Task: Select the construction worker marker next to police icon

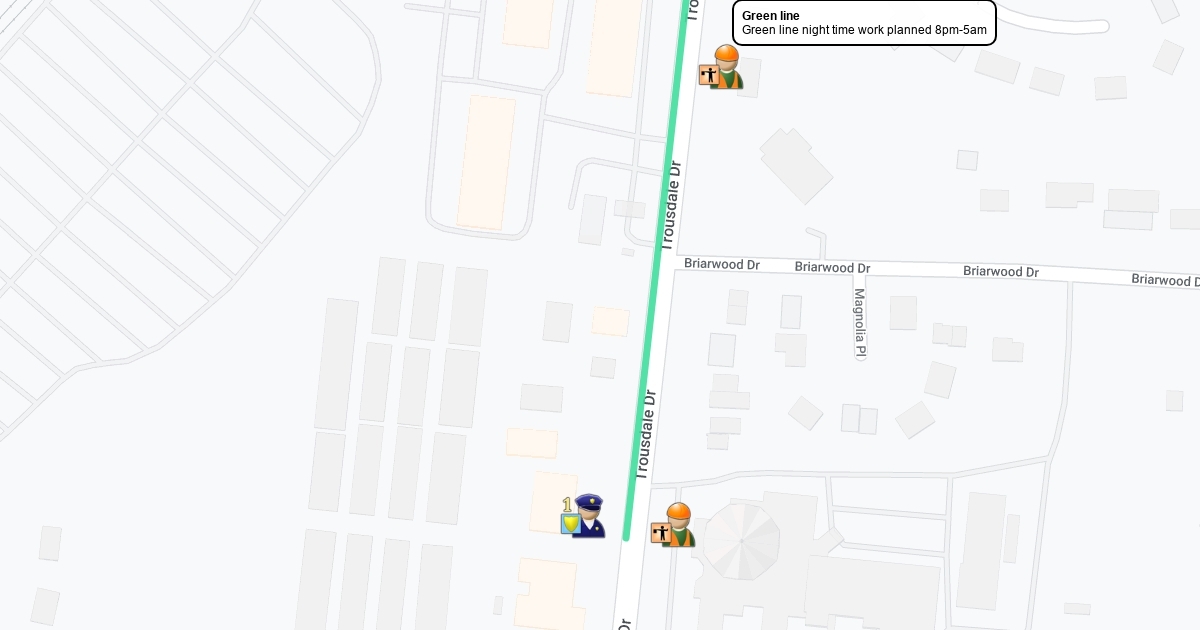Action: (674, 525)
